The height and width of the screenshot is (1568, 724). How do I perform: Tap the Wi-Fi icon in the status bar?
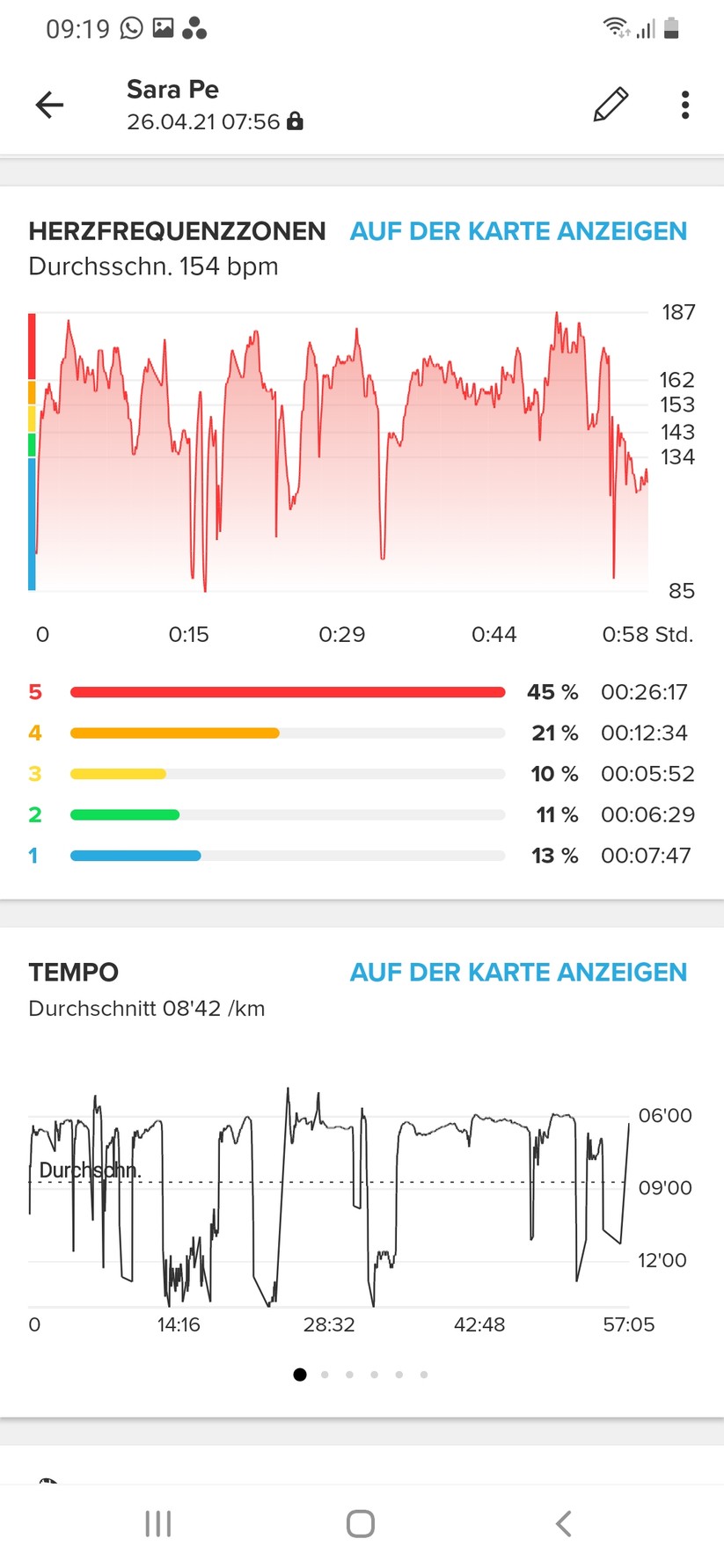(616, 26)
